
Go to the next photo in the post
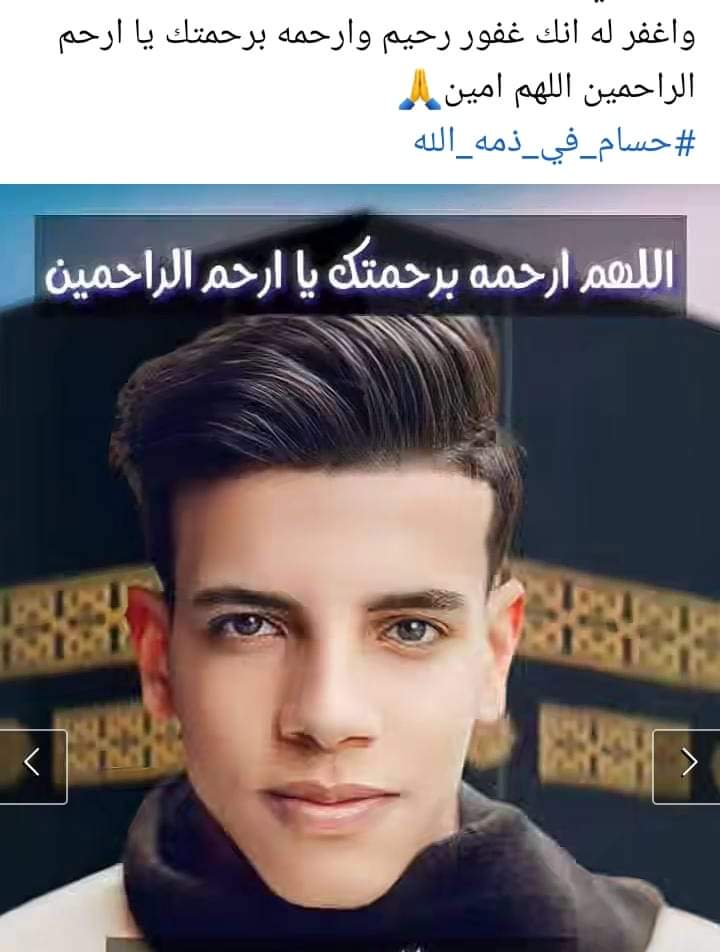[687, 766]
